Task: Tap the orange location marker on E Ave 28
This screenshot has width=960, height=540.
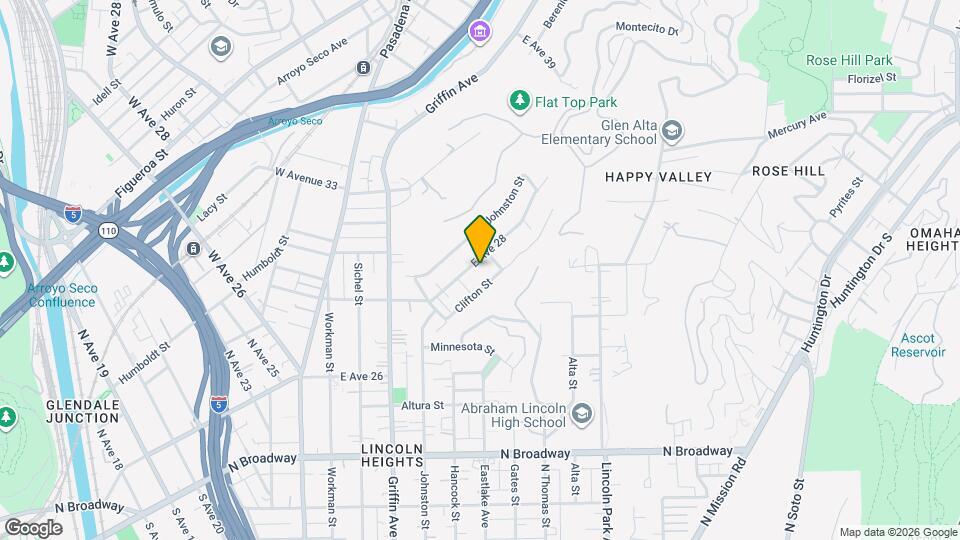Action: click(479, 239)
